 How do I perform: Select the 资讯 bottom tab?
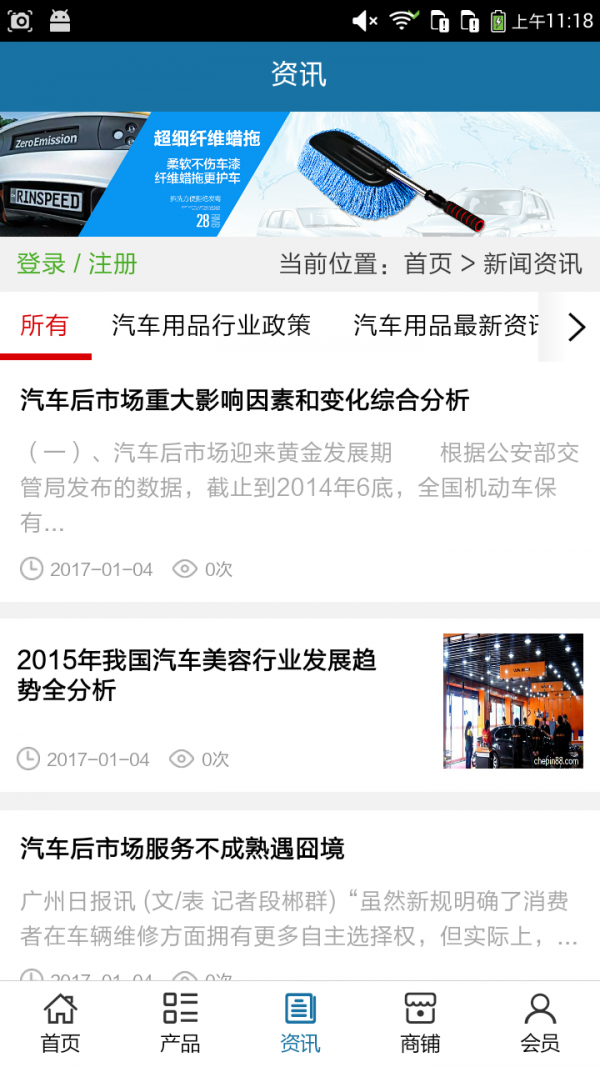300,1023
